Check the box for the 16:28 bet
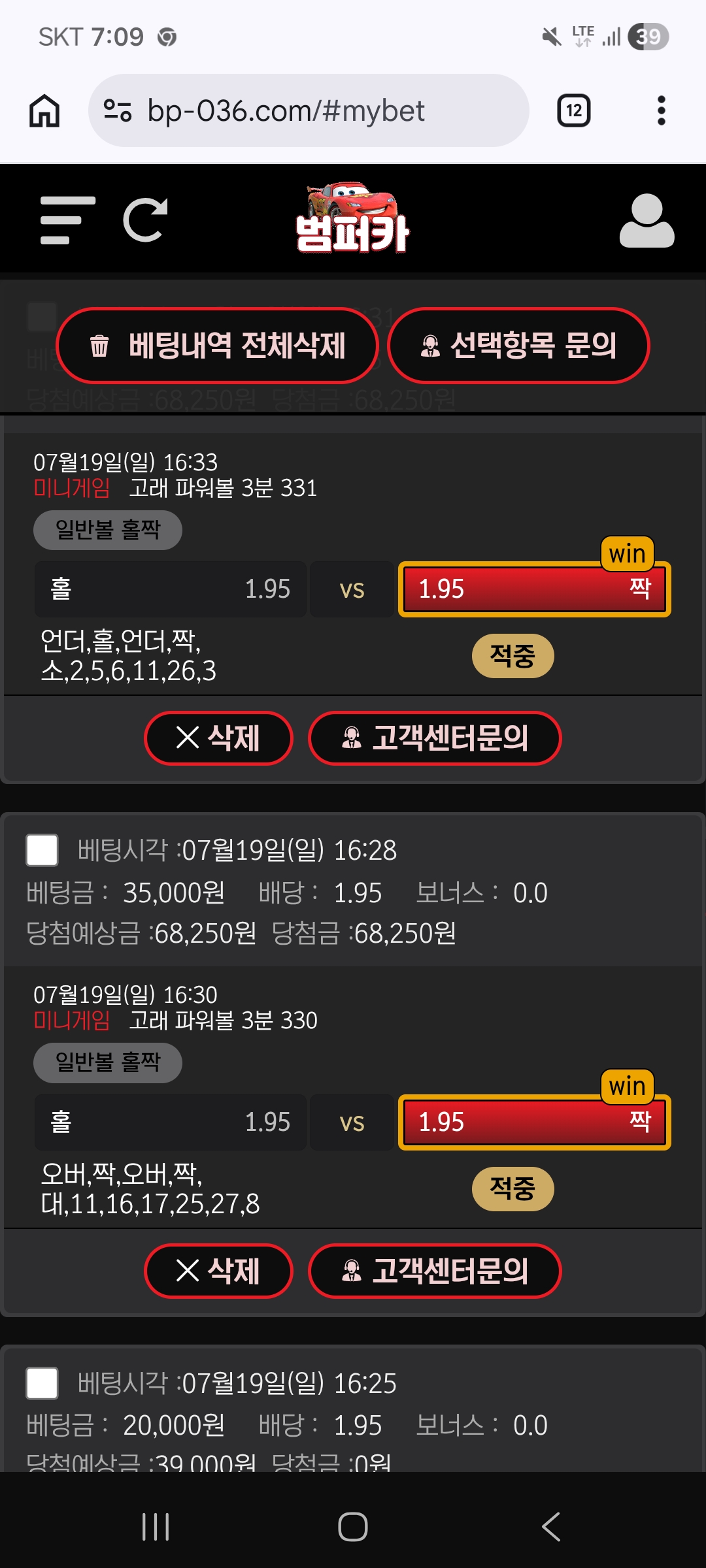 point(42,850)
